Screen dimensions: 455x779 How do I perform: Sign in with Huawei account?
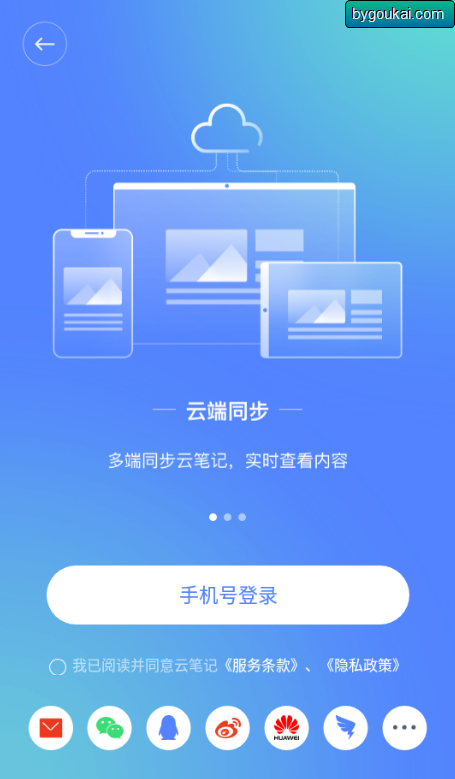[287, 728]
